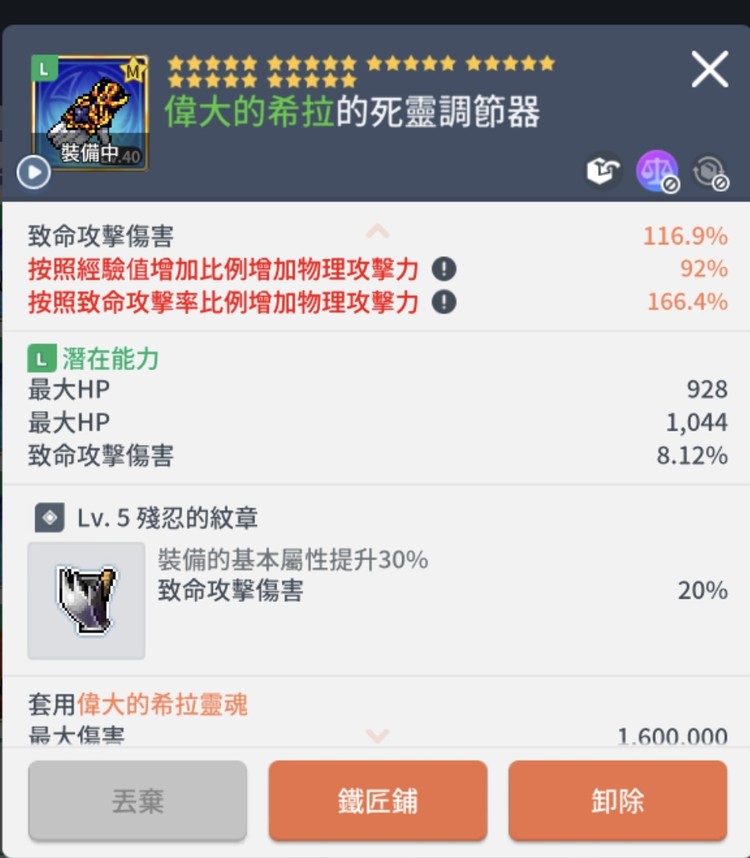
Task: Unequip the item with 卸除
Action: (x=617, y=801)
